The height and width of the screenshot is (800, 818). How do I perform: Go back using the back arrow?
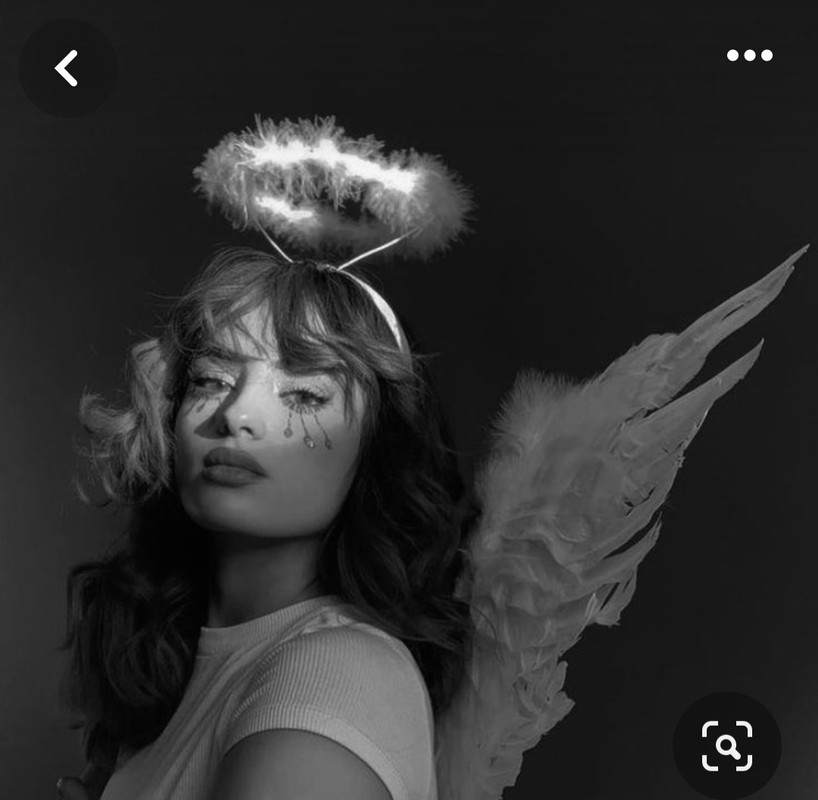pos(67,68)
